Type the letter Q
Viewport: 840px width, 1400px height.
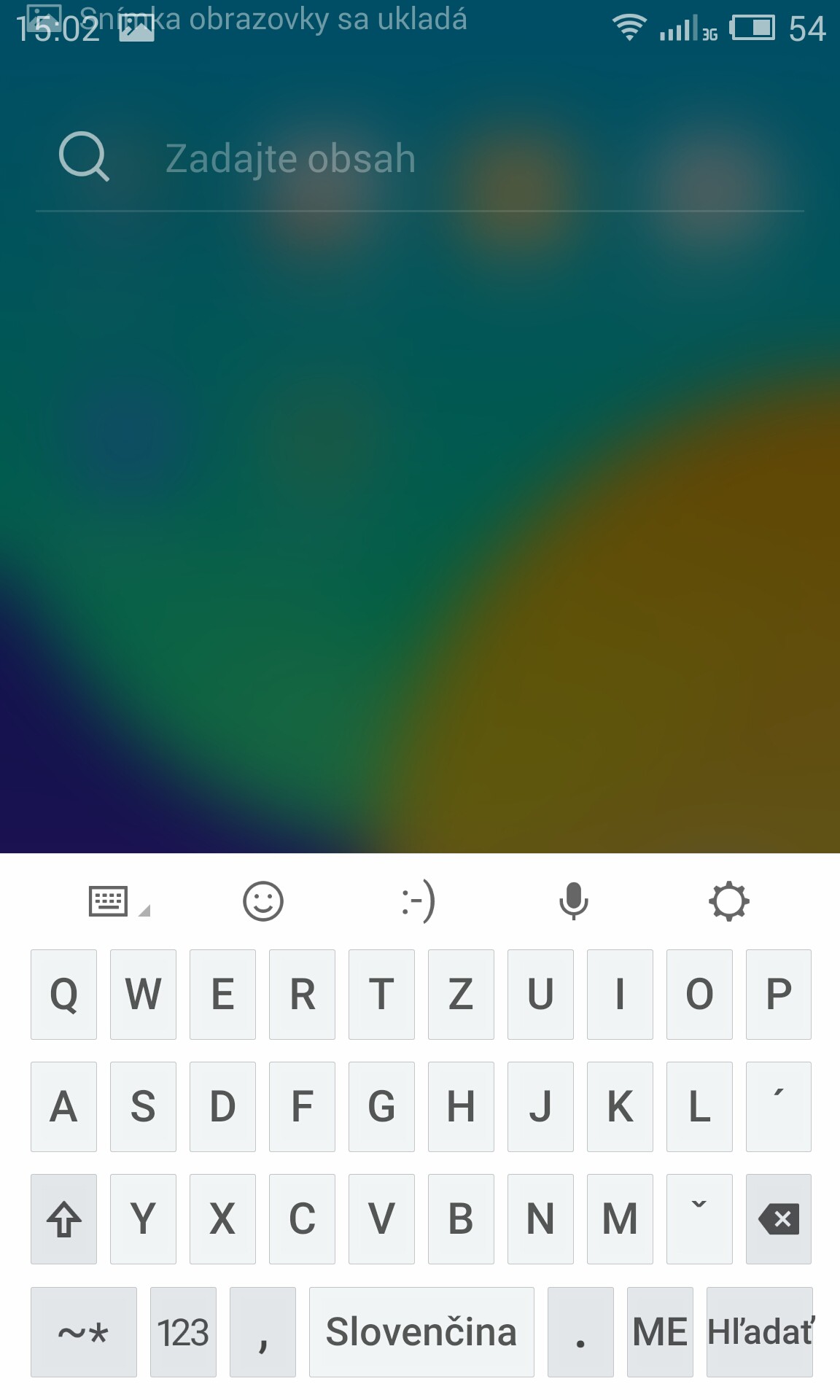[x=64, y=994]
